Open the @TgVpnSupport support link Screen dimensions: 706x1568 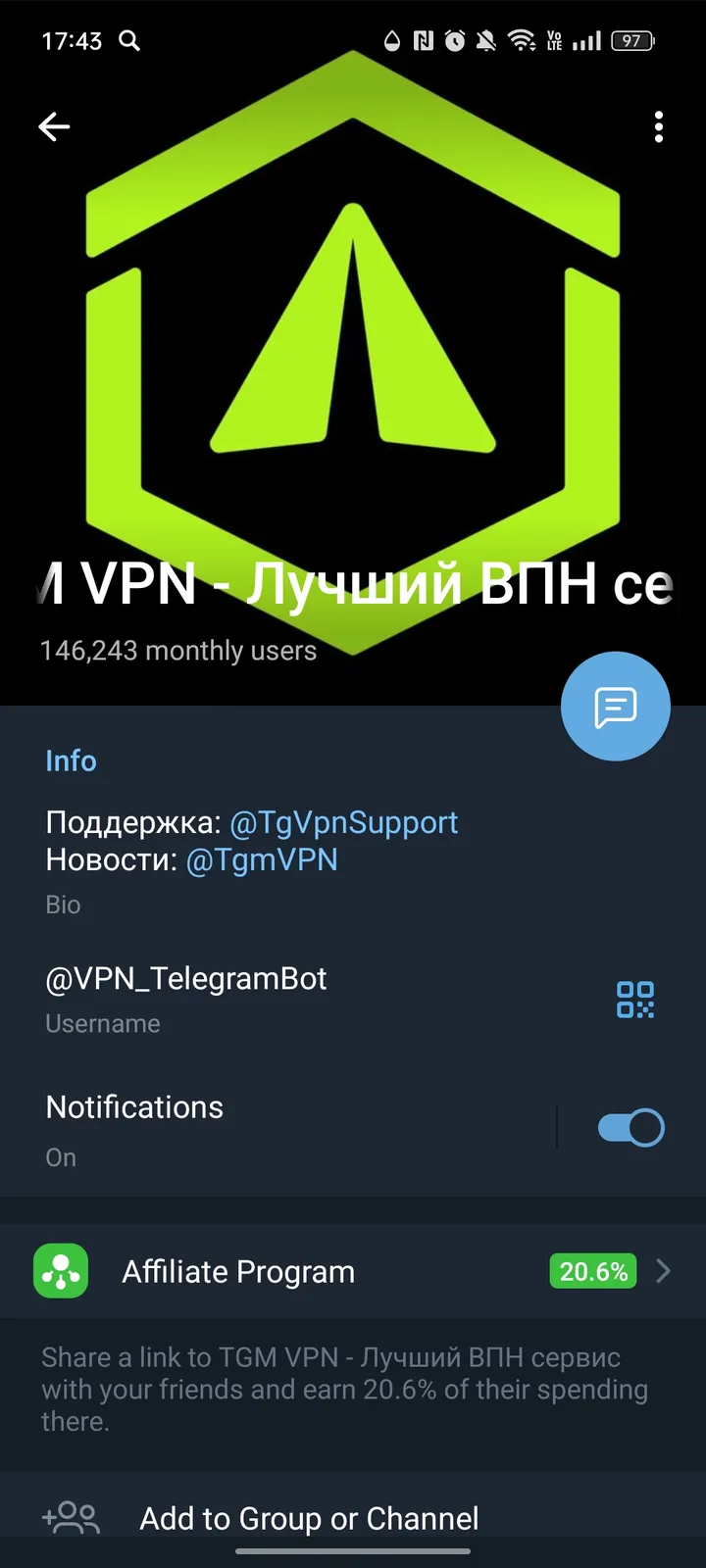343,822
